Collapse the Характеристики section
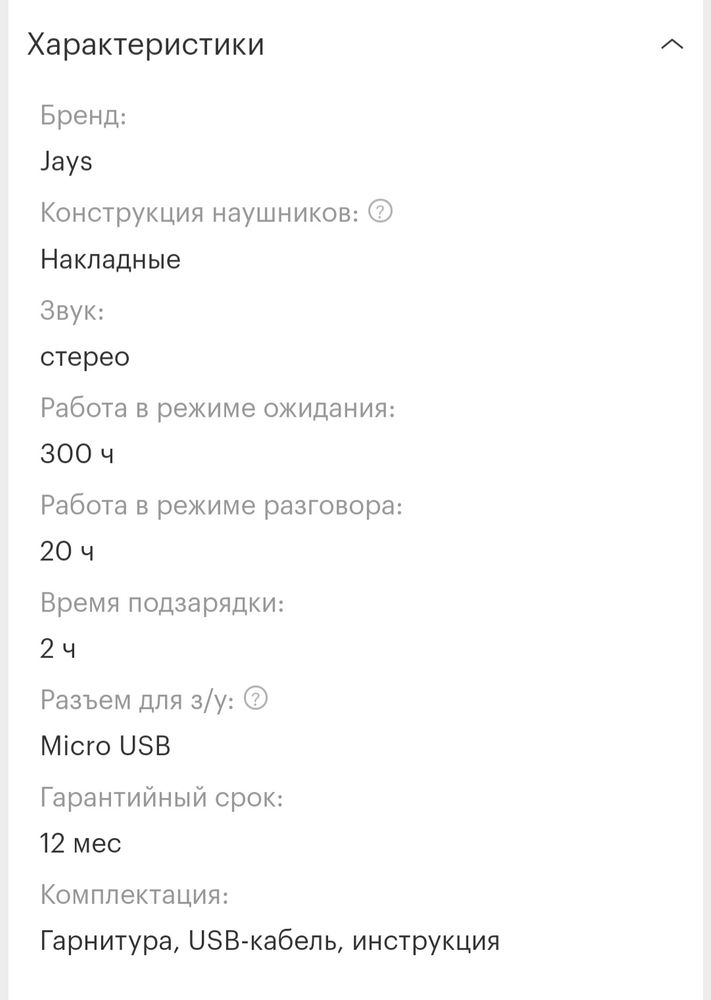The width and height of the screenshot is (711, 1000). 672,45
